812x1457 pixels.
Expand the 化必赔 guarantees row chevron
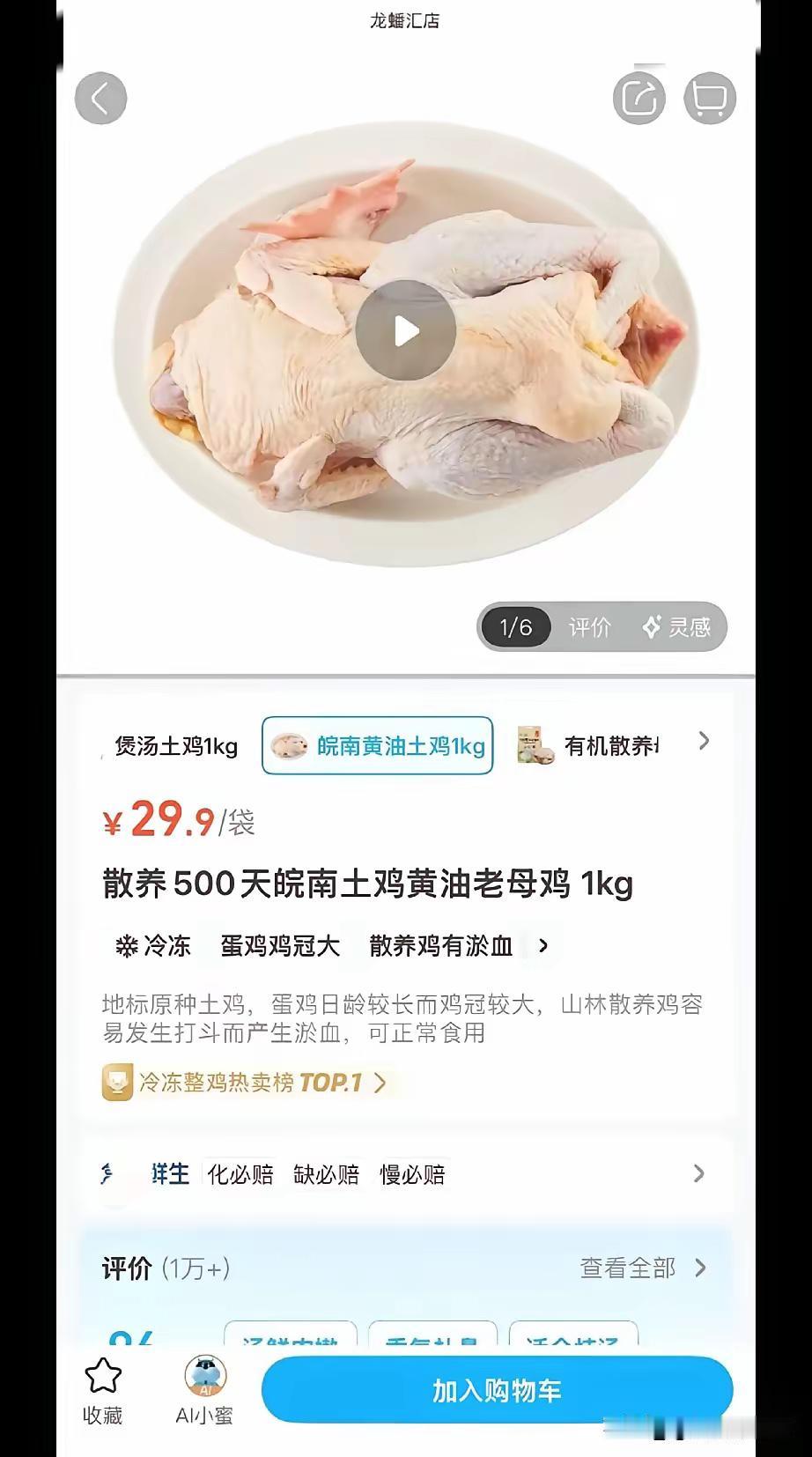pyautogui.click(x=699, y=1173)
